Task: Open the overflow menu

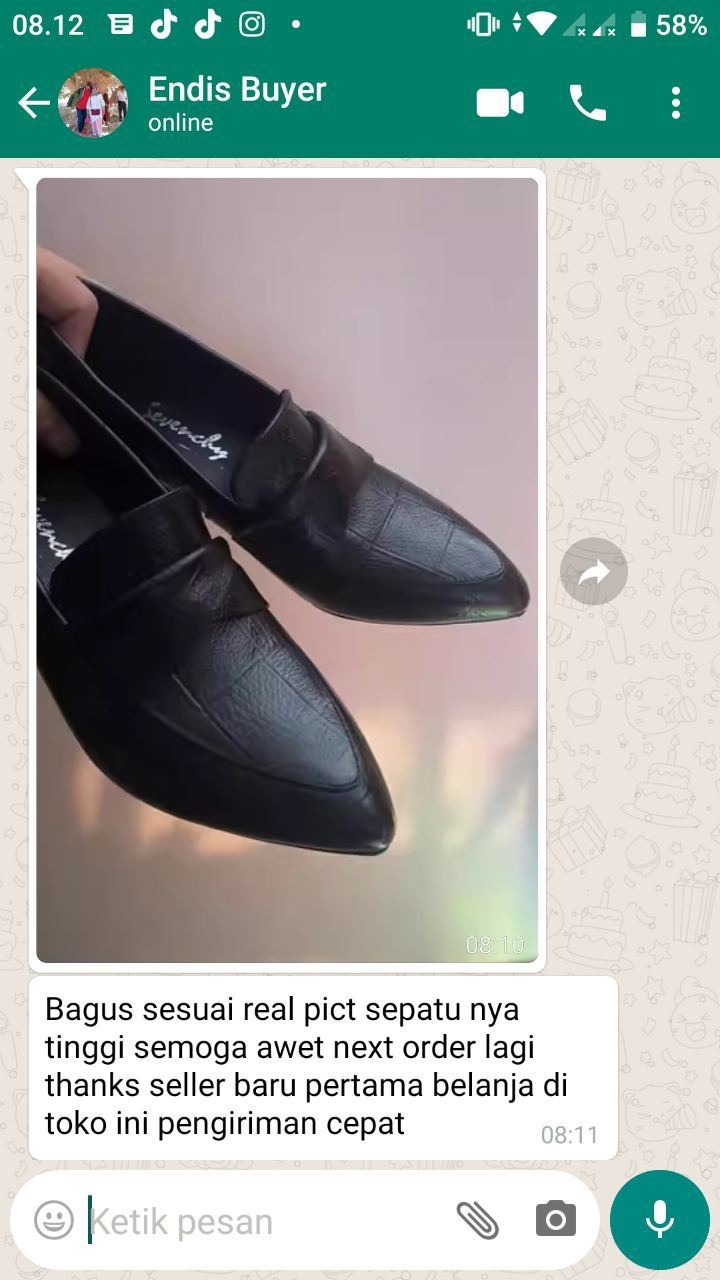Action: 676,103
